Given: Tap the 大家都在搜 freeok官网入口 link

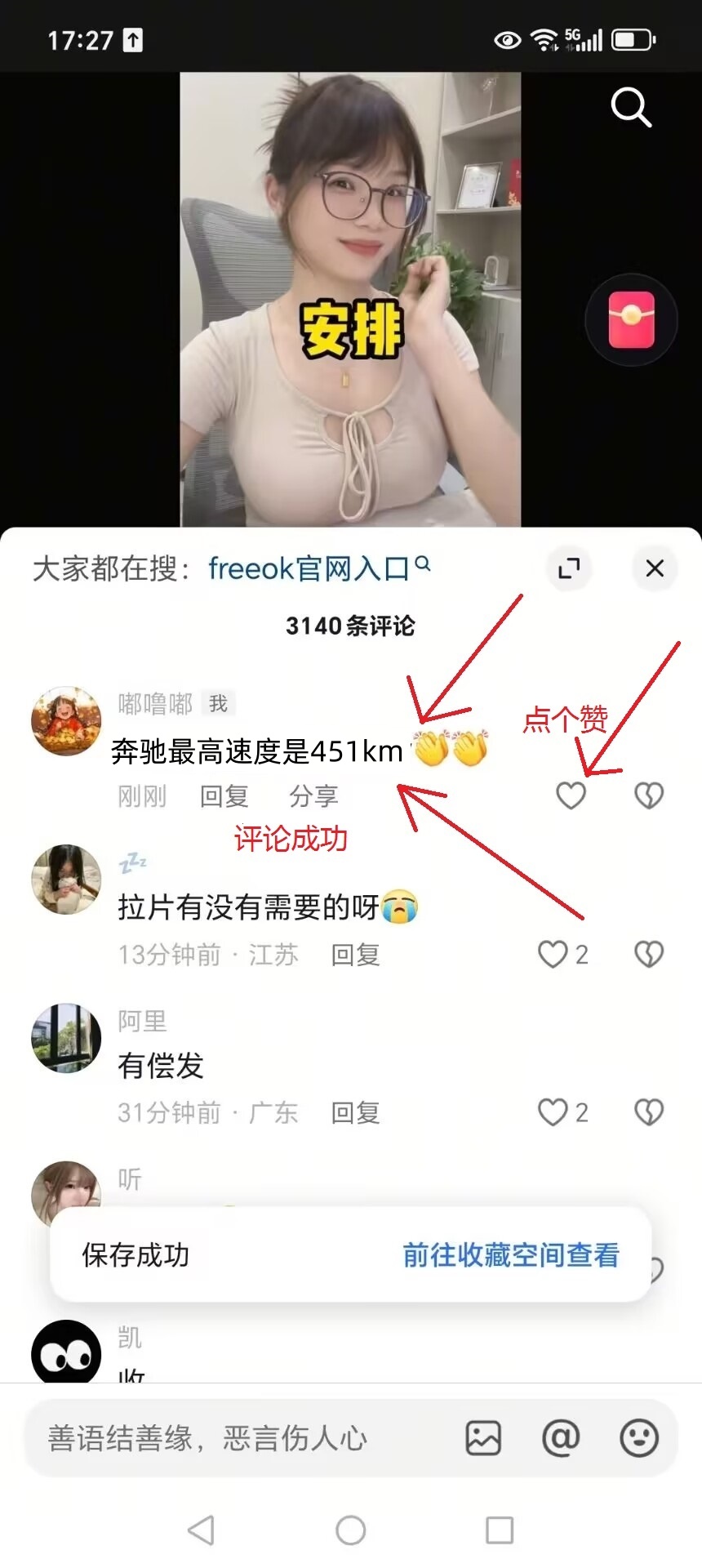Looking at the screenshot, I should pos(310,568).
